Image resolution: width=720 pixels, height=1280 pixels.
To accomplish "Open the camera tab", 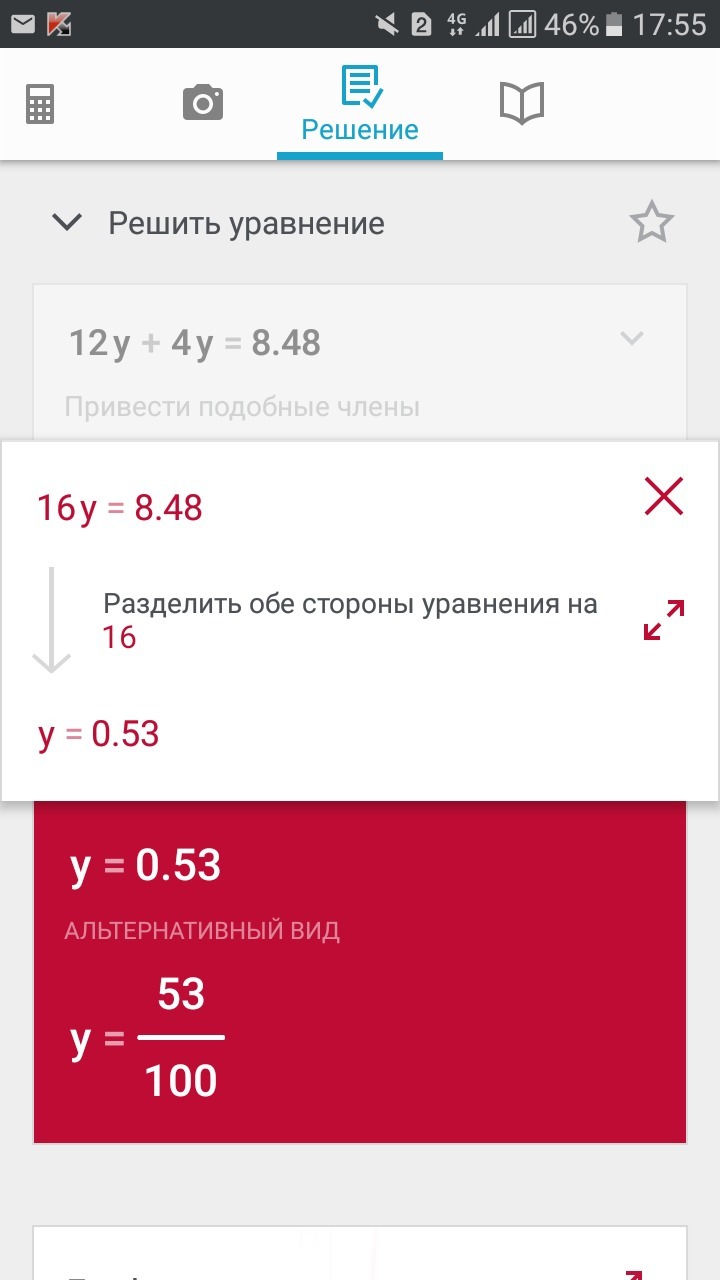I will point(202,103).
